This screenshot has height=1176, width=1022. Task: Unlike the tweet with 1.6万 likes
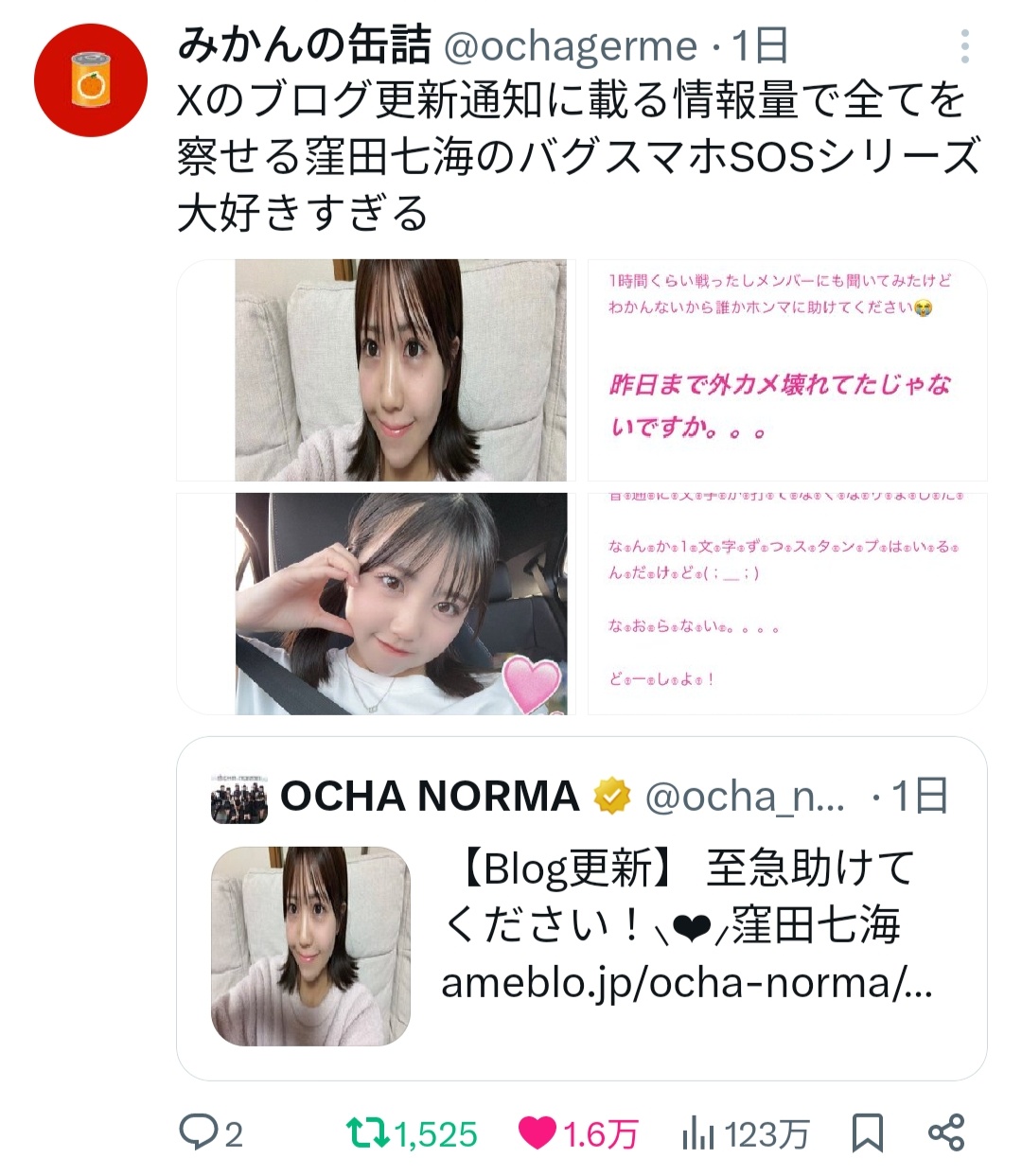pos(577,1132)
